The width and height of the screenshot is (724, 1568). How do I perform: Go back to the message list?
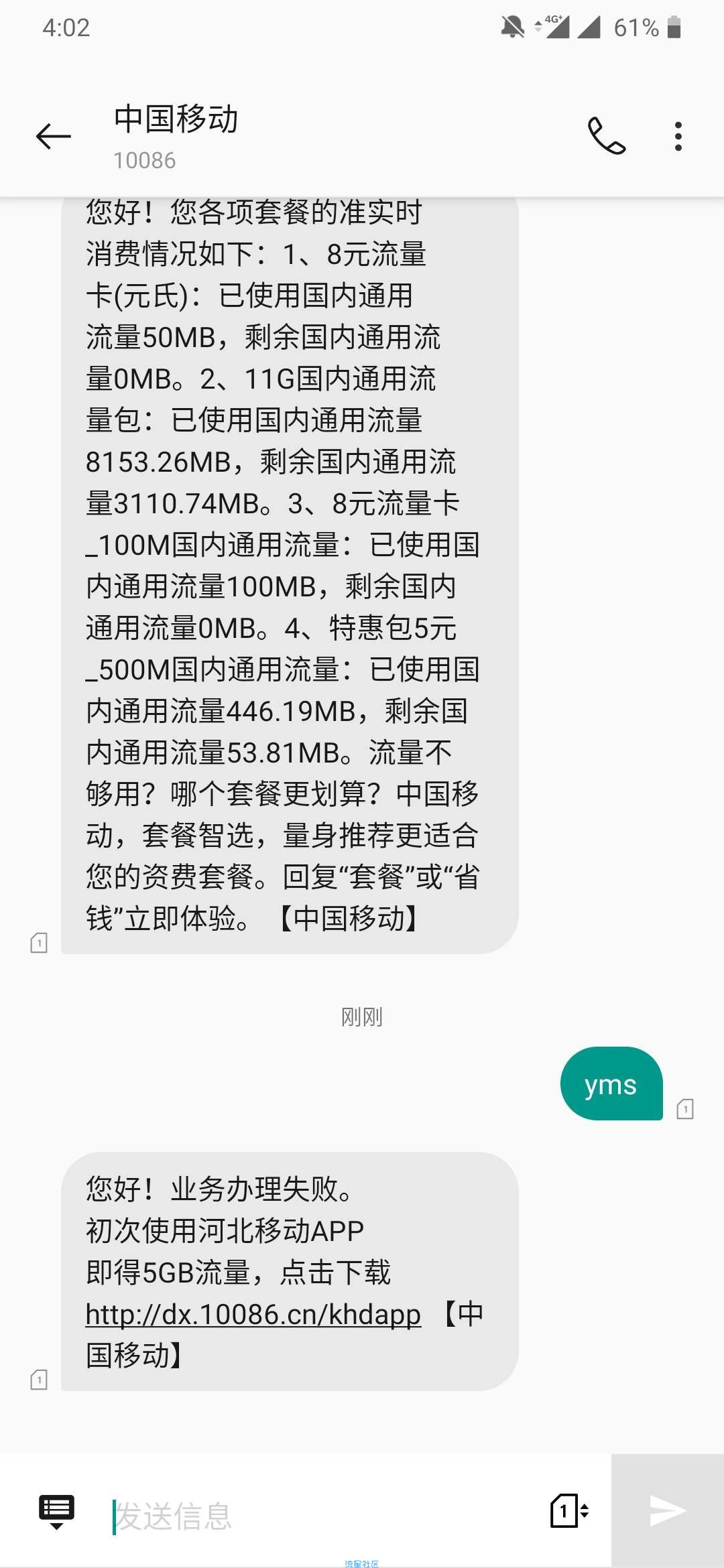tap(54, 137)
